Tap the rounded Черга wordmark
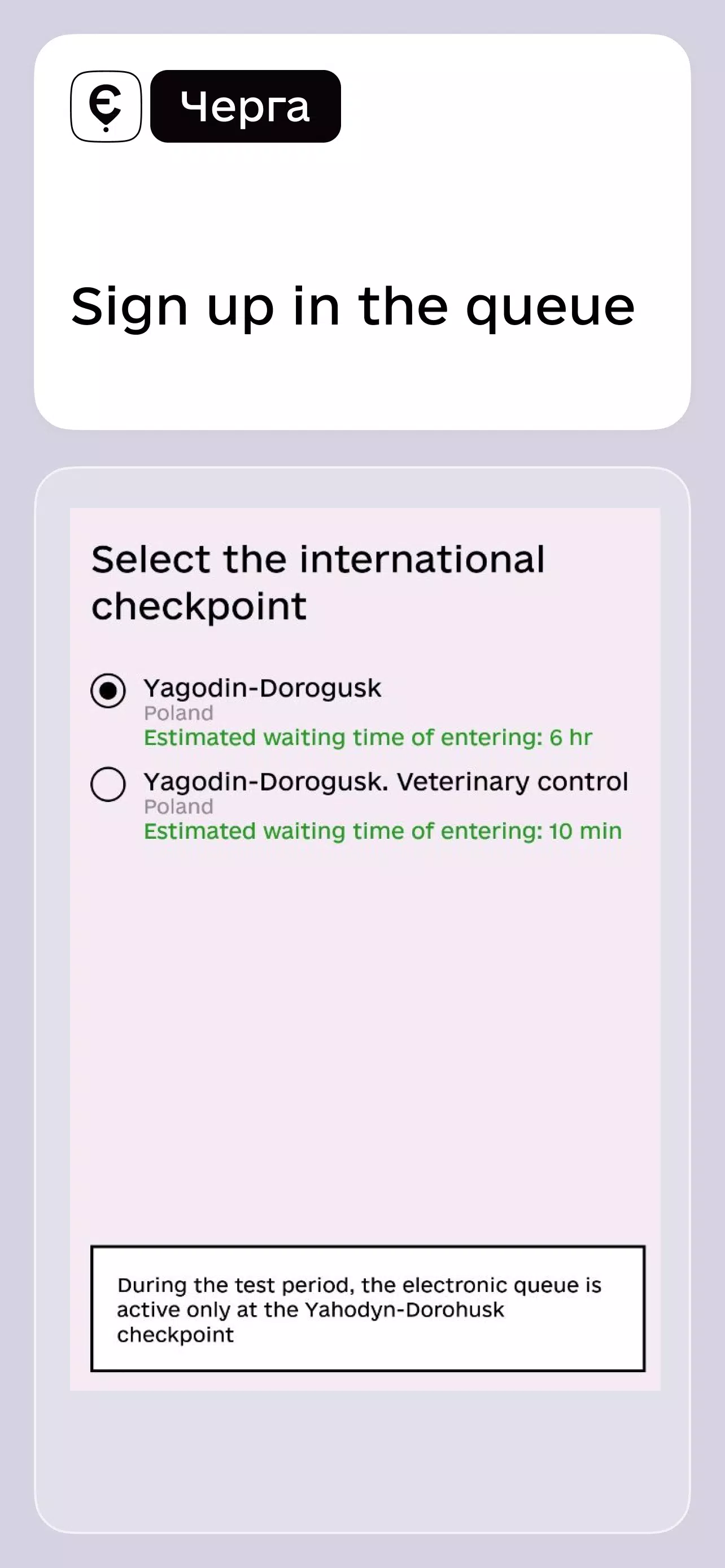 pyautogui.click(x=245, y=107)
